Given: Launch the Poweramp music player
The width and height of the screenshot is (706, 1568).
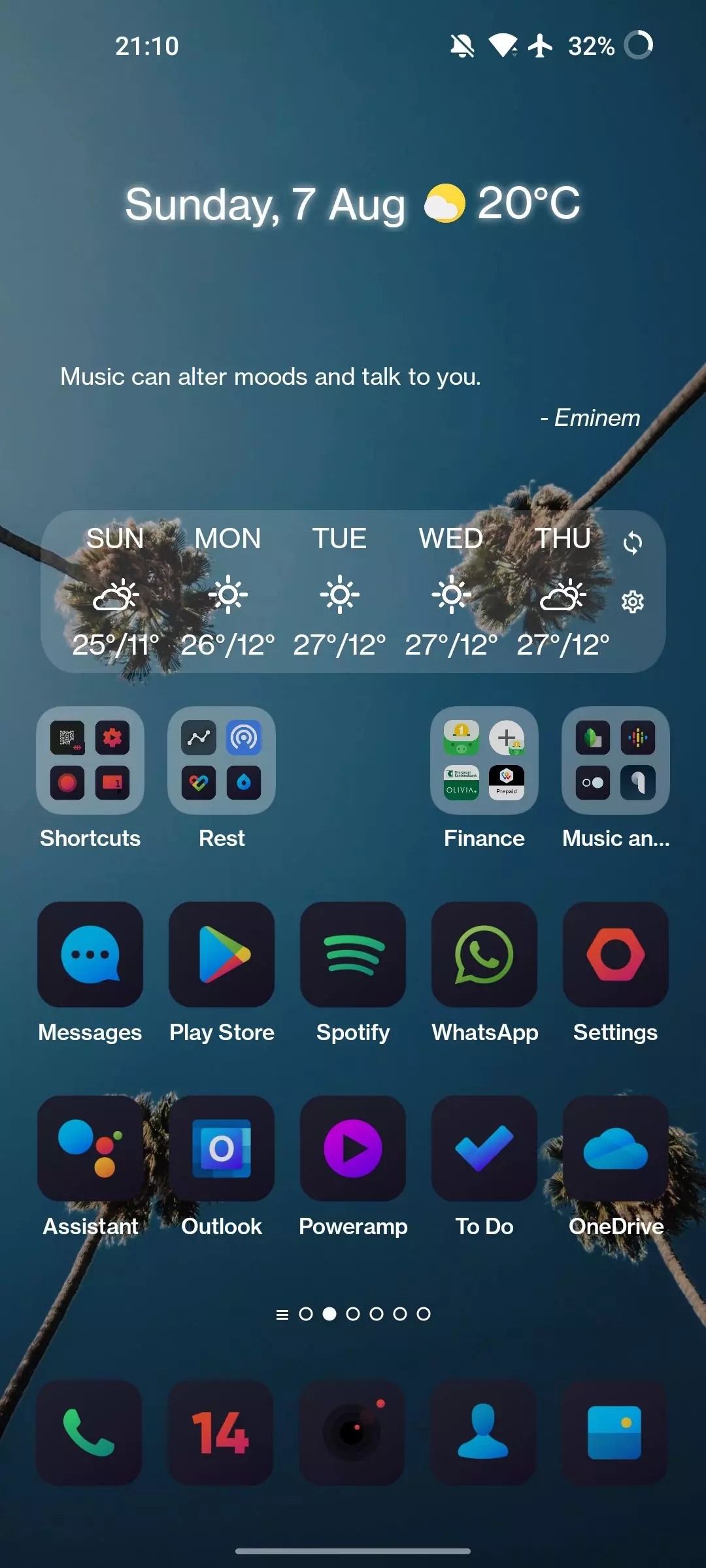Looking at the screenshot, I should pos(352,1149).
